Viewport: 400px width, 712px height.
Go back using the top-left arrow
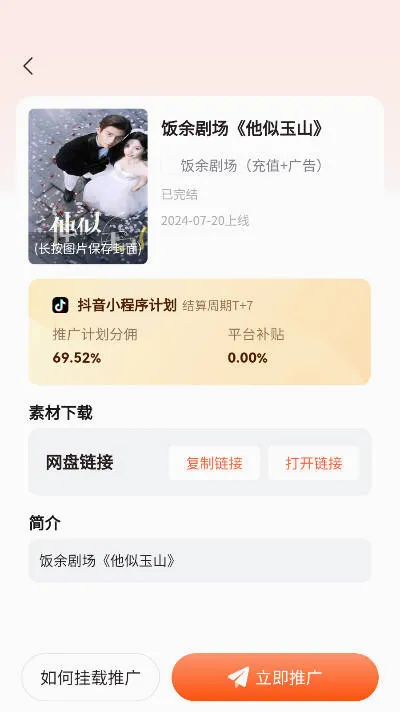tap(28, 66)
